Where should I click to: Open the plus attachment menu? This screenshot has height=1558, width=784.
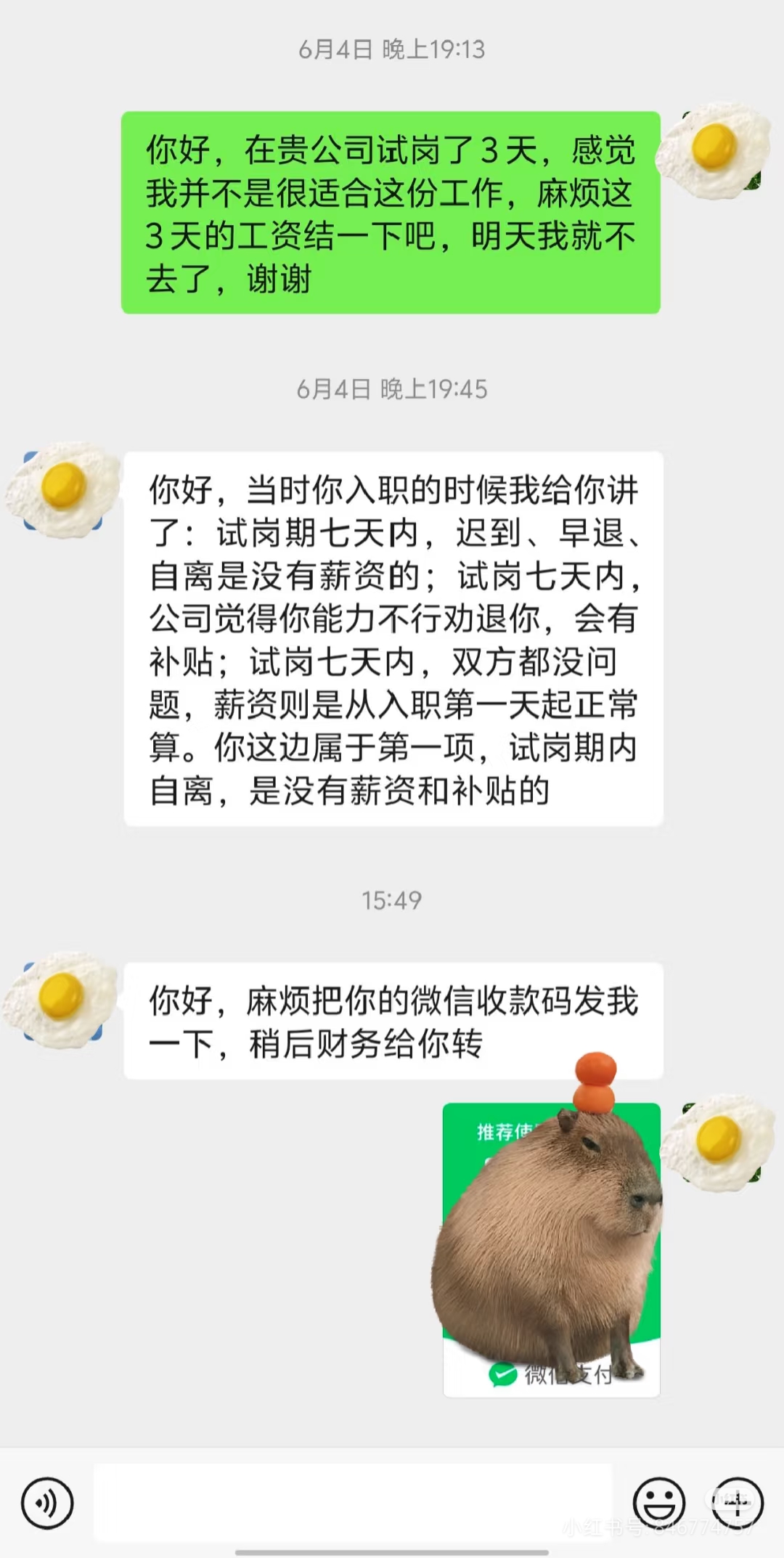pos(738,1502)
